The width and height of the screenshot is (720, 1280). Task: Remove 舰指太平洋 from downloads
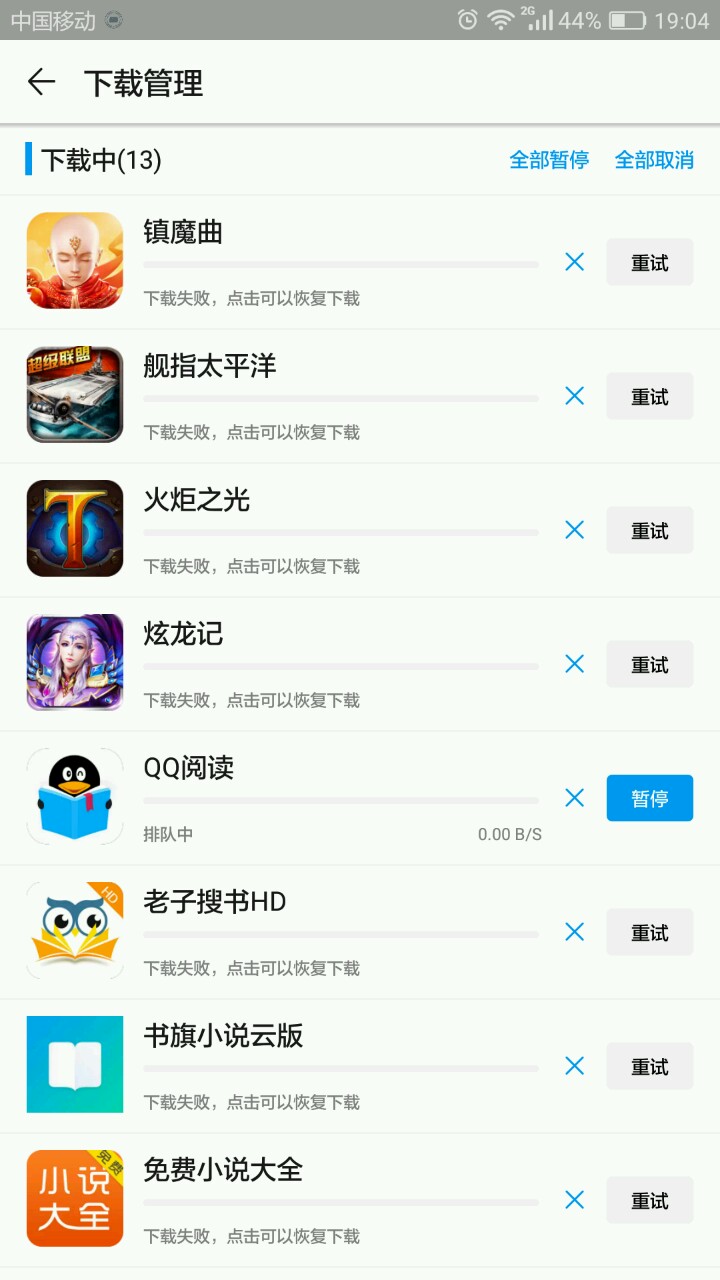click(574, 396)
